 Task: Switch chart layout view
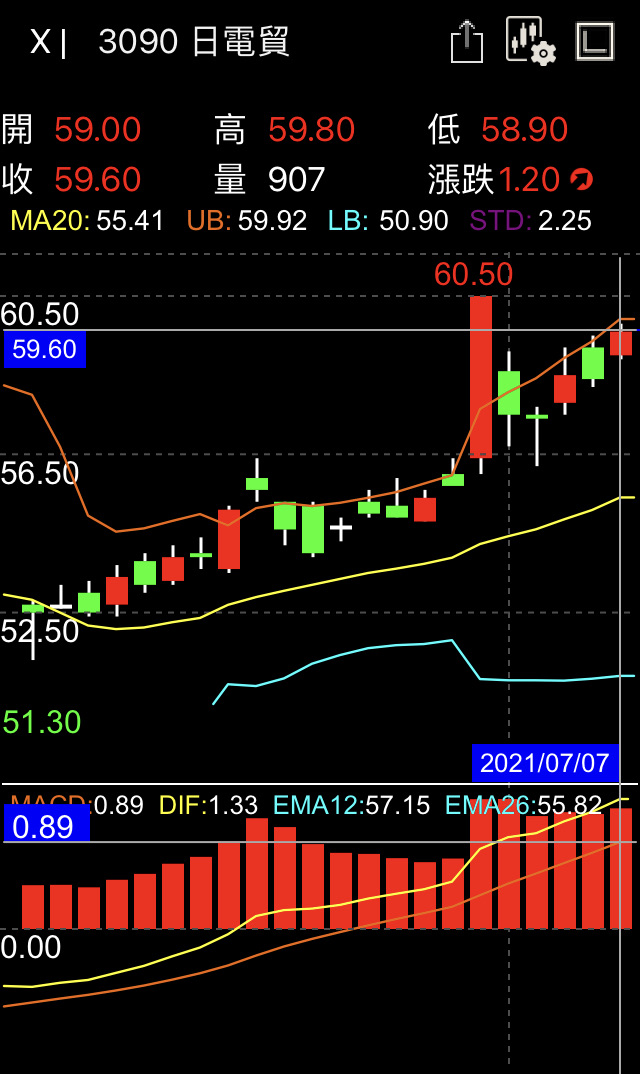[595, 41]
